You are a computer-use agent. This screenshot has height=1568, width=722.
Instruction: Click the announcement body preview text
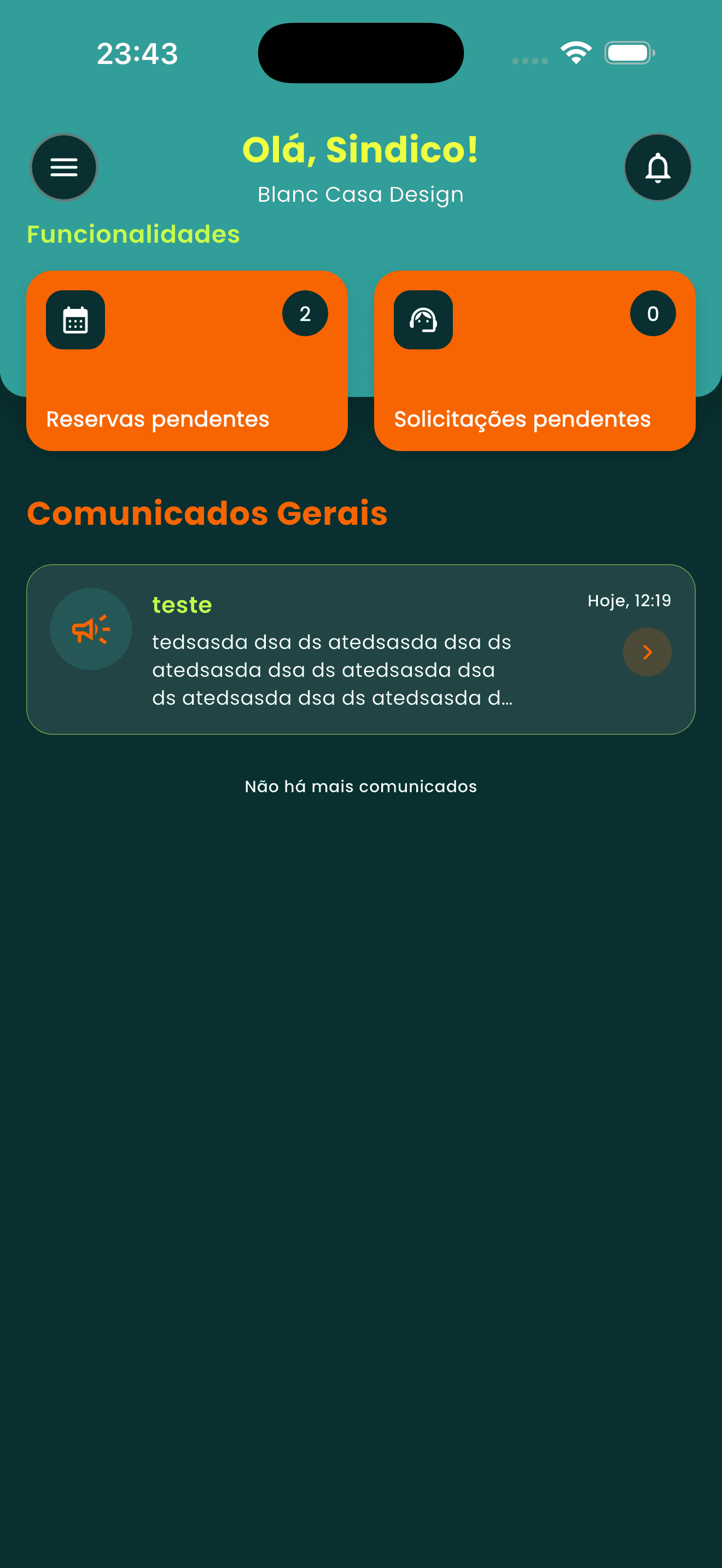[332, 670]
